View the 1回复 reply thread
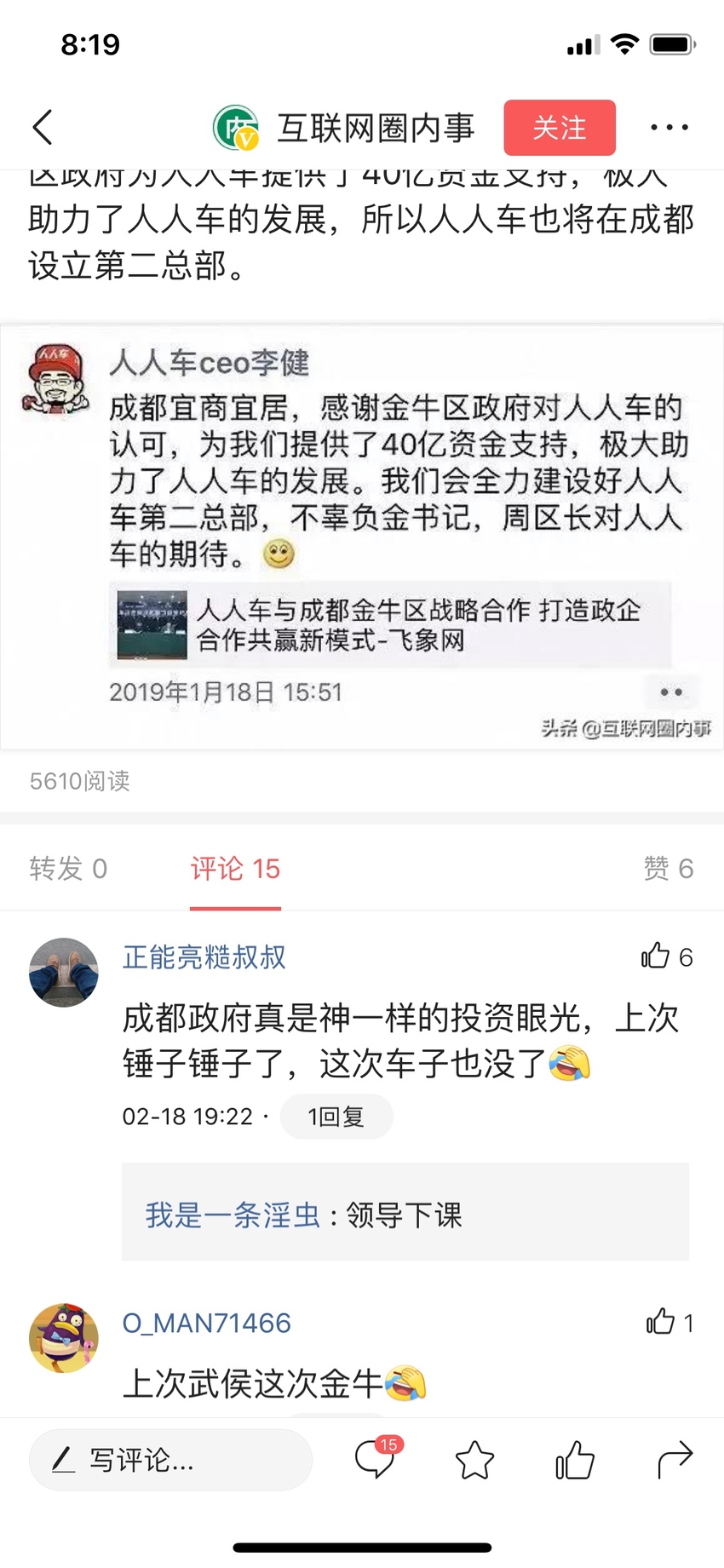The height and width of the screenshot is (1568, 724). tap(336, 1117)
